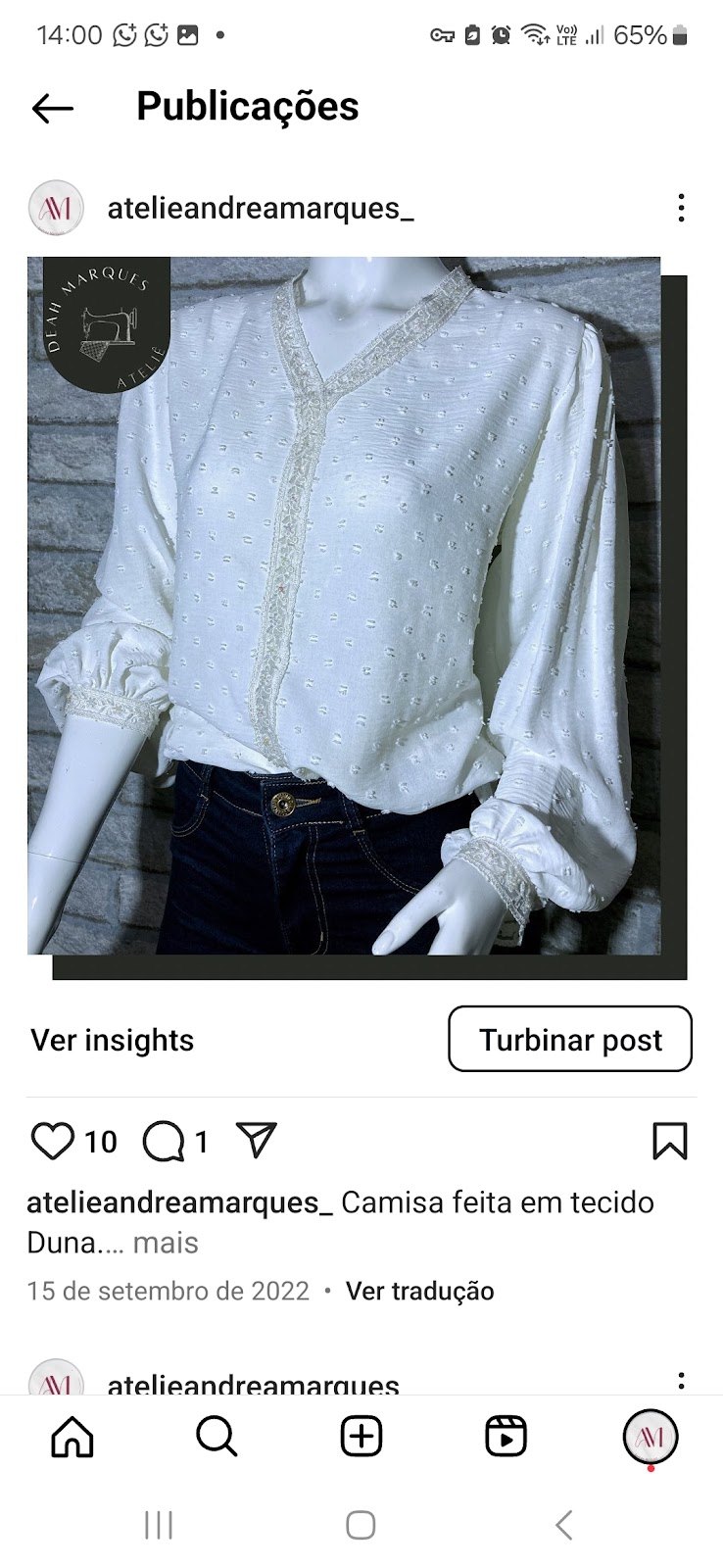Share the post via paper plane
The width and height of the screenshot is (723, 1568).
pos(257,1141)
